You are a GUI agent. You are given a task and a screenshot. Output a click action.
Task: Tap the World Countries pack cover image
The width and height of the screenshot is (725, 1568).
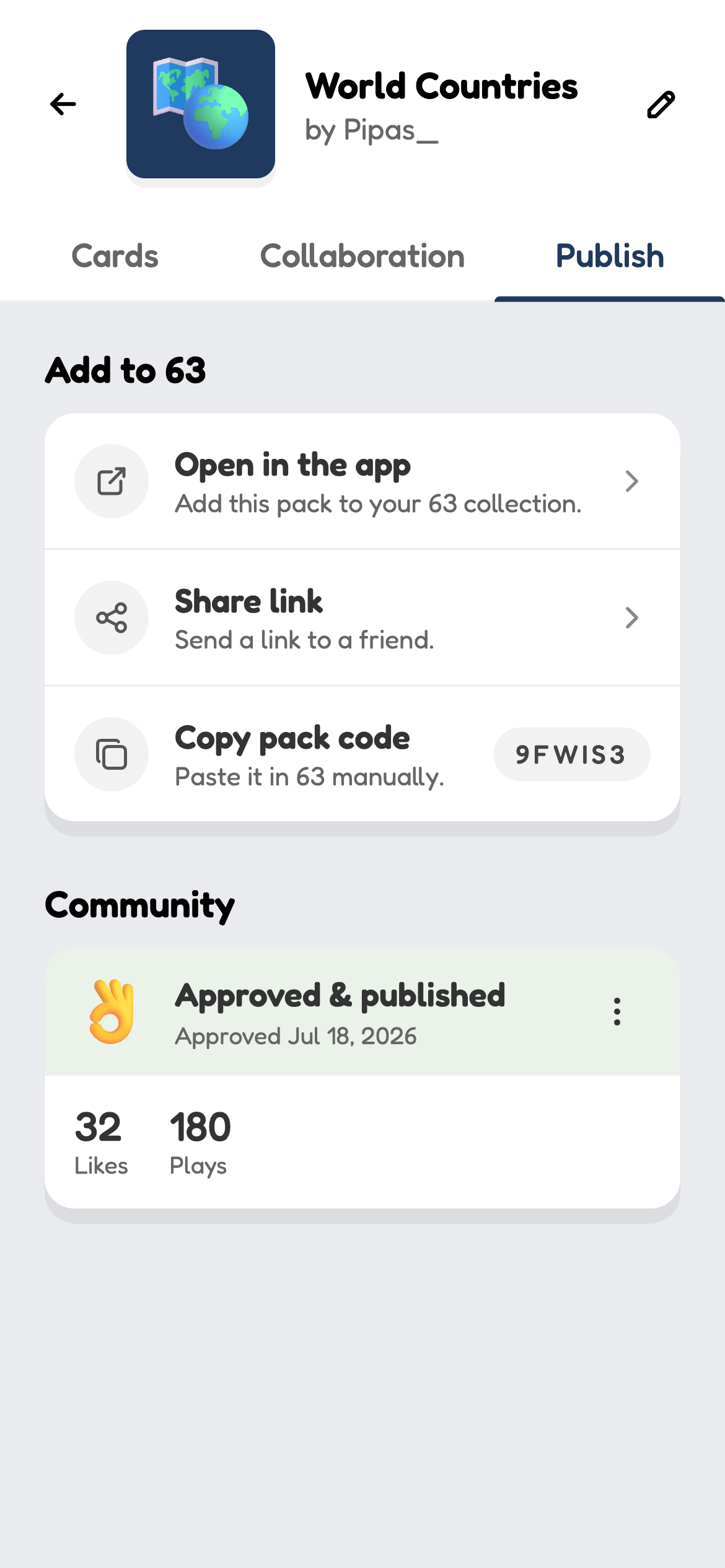pos(201,104)
